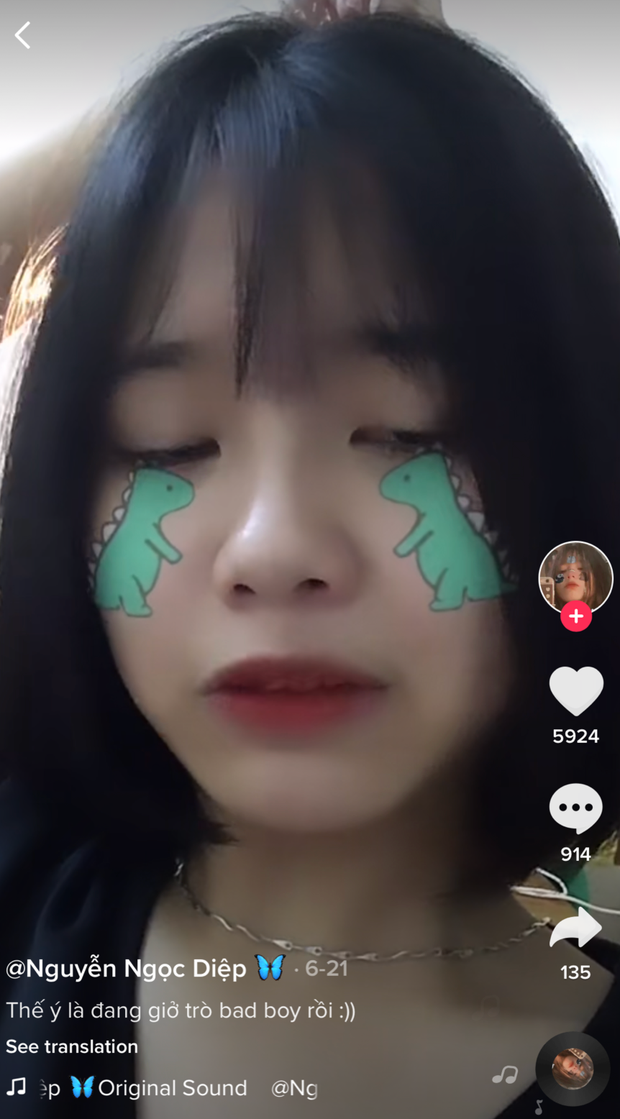Follow the creator with the plus button
This screenshot has height=1119, width=620.
pyautogui.click(x=576, y=616)
